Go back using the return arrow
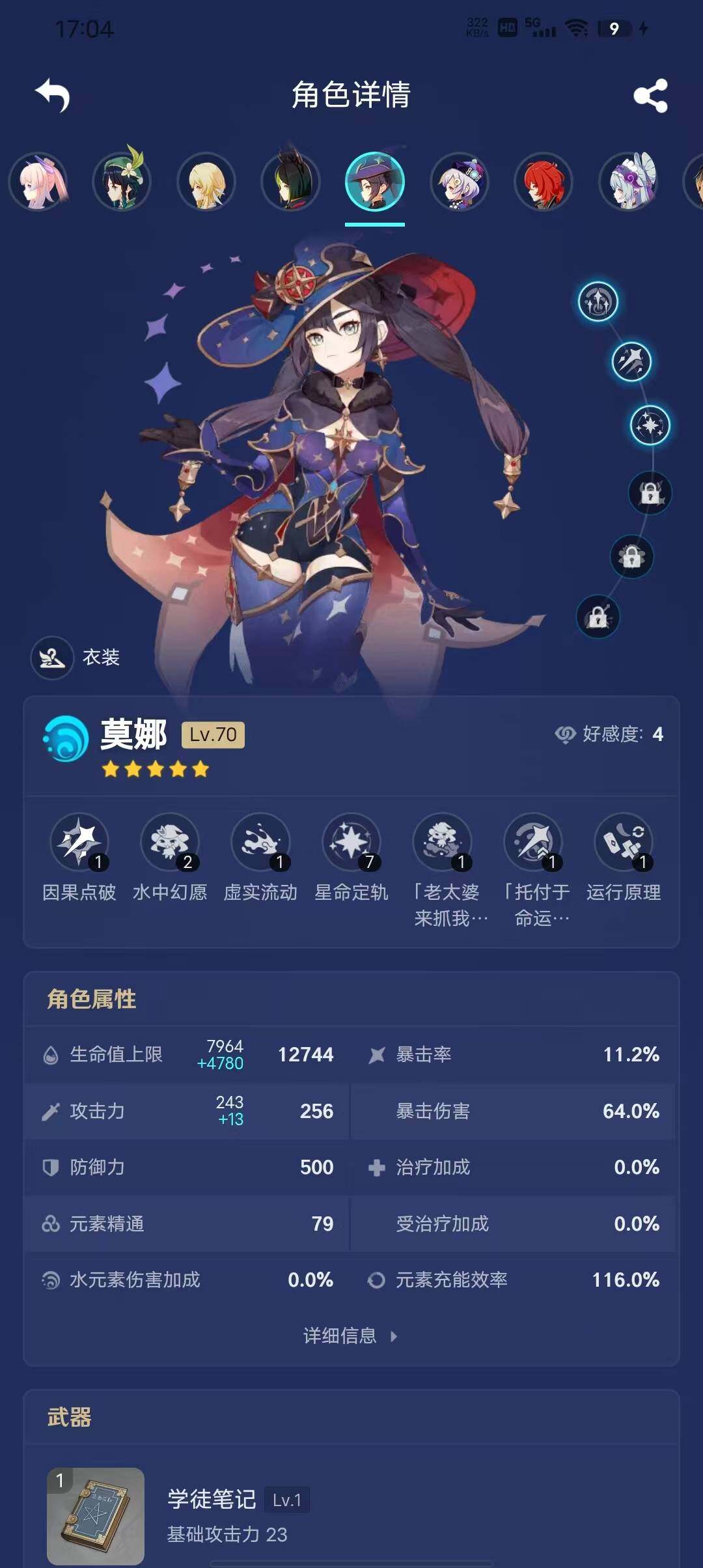 [x=53, y=95]
